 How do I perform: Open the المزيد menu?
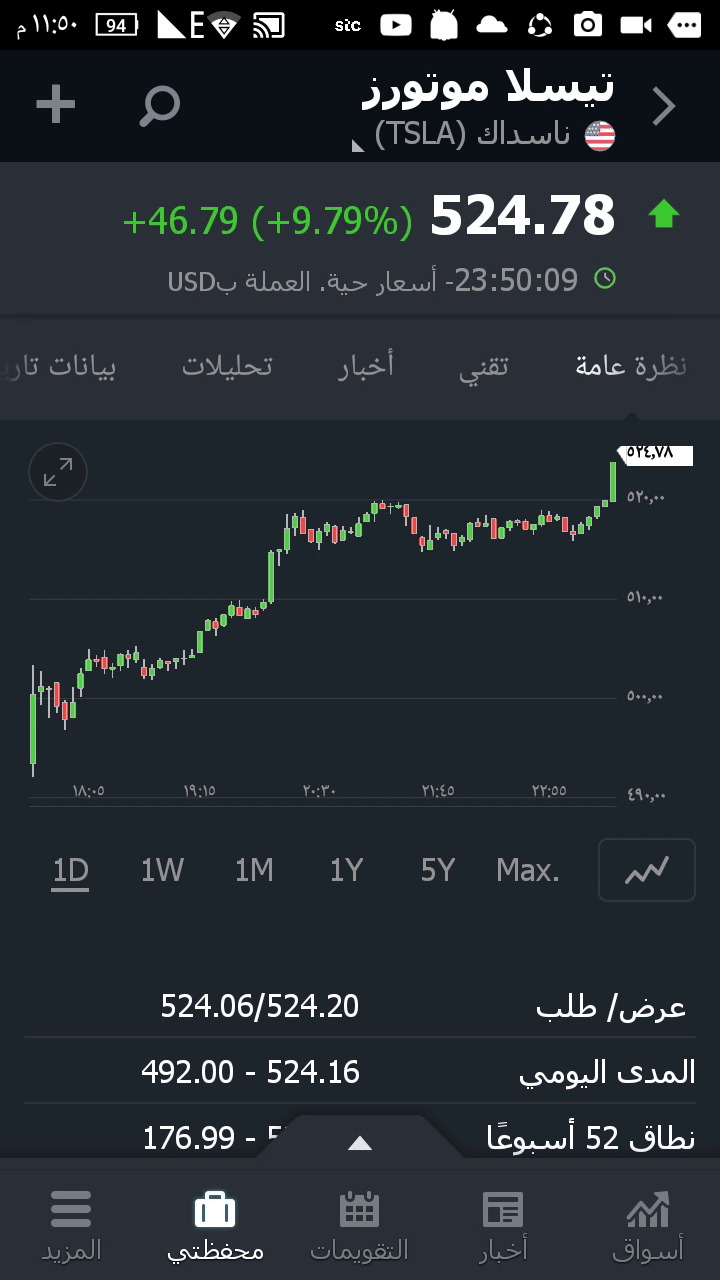click(71, 1225)
